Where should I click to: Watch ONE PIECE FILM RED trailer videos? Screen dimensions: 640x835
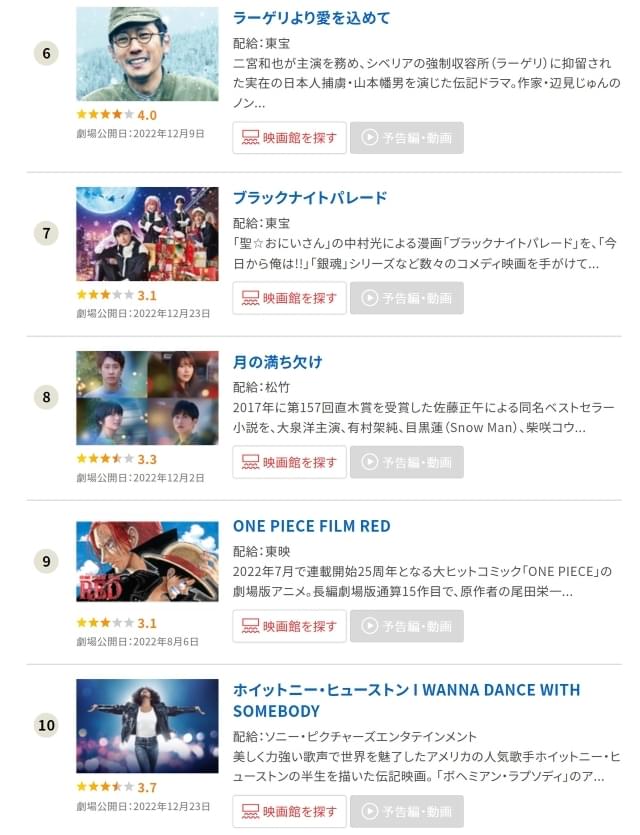[406, 626]
